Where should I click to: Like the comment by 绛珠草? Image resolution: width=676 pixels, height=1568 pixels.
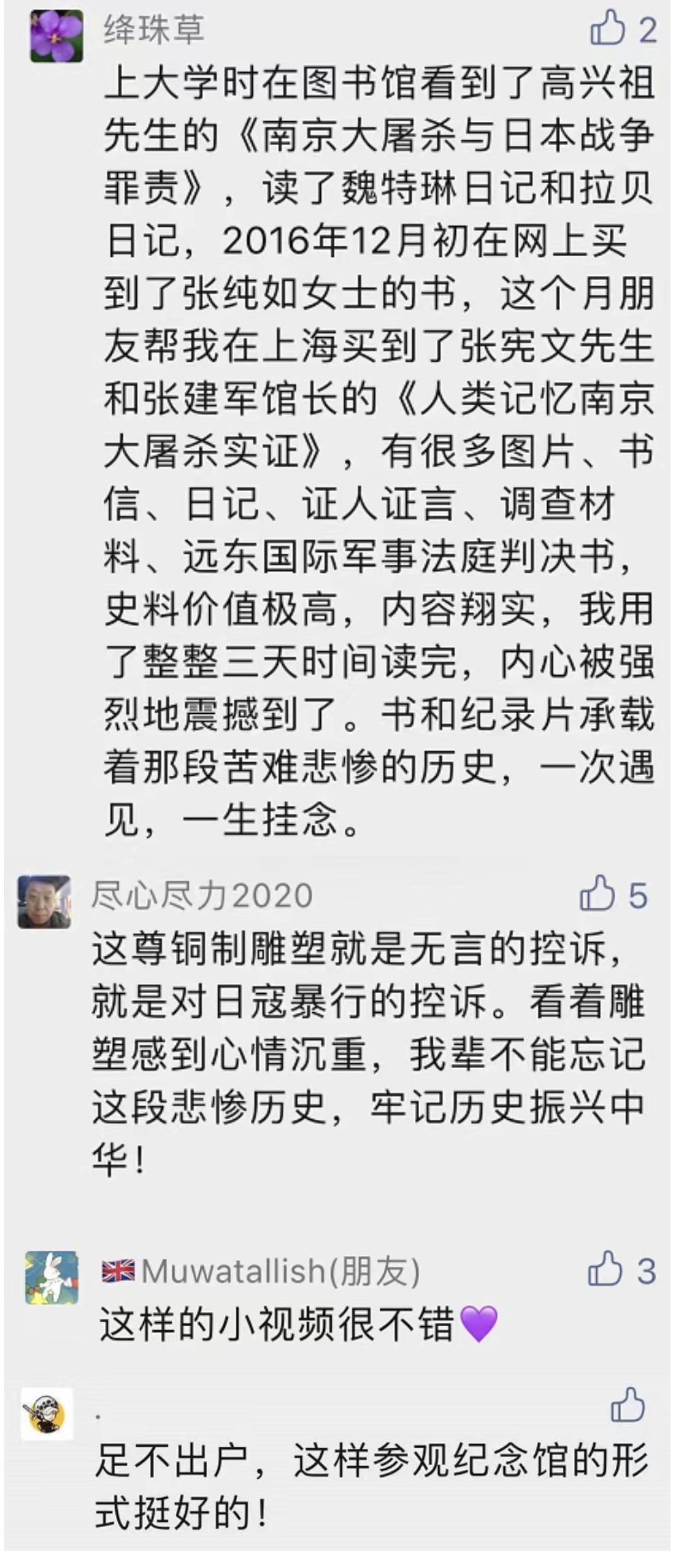click(607, 29)
